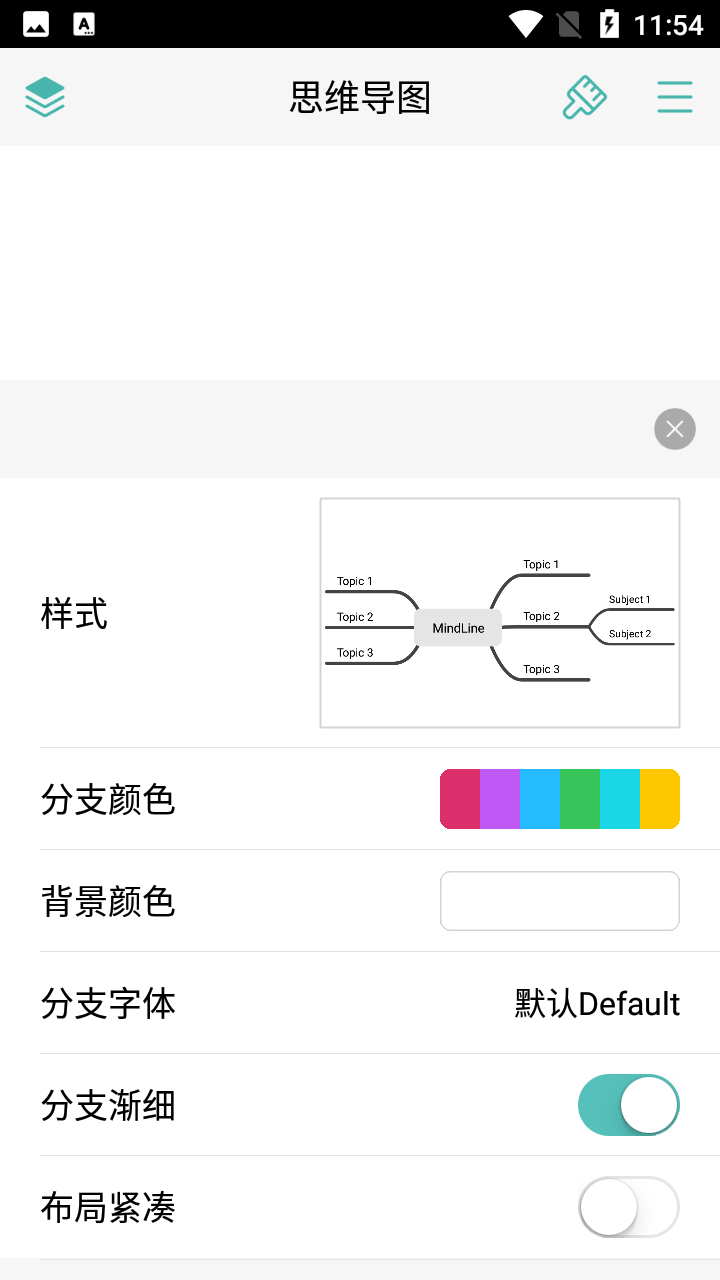The width and height of the screenshot is (720, 1280).
Task: Tap the 思维导图 title bar text
Action: (359, 96)
